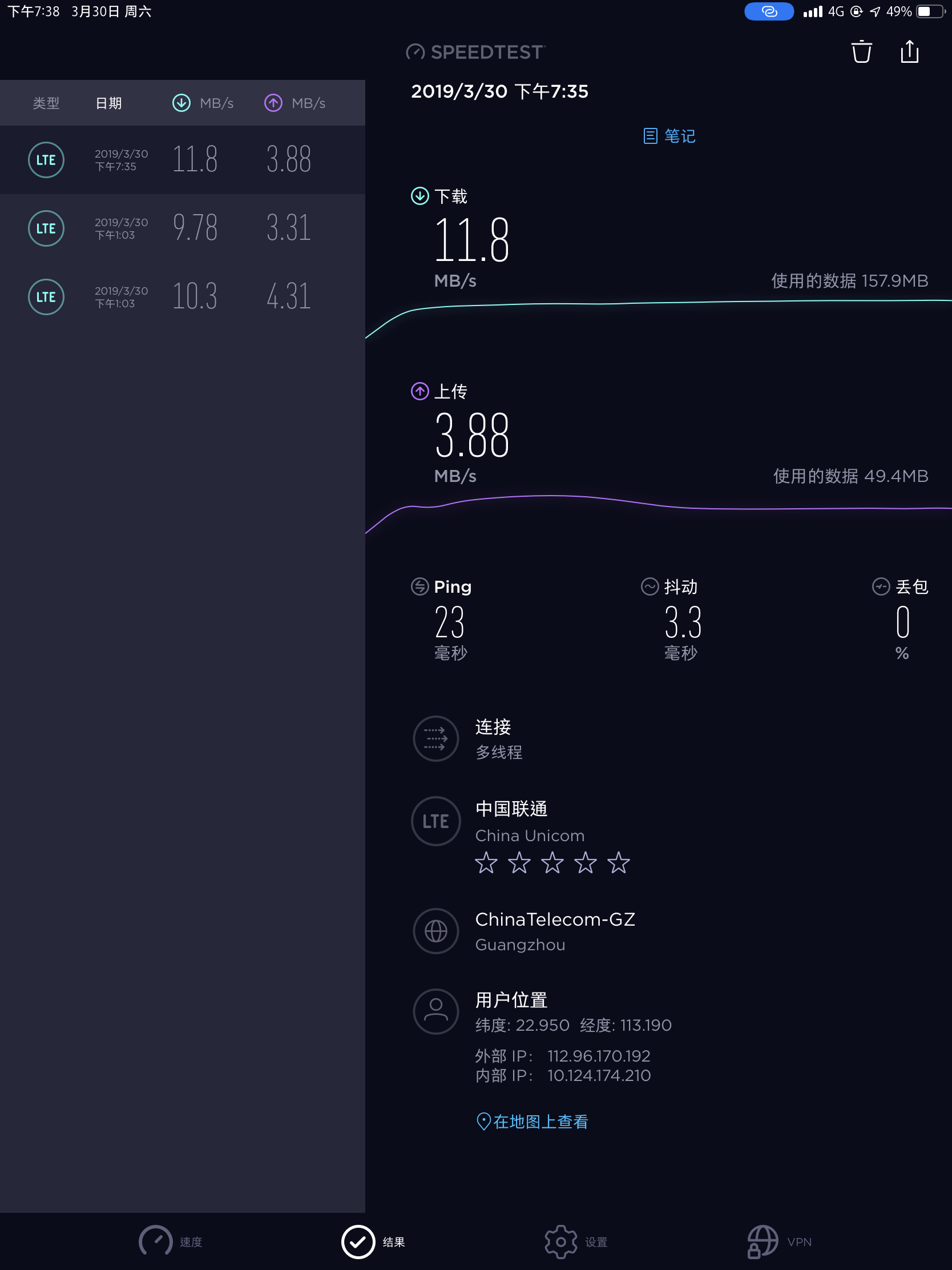Delete this speed test result
Screen dimensions: 952x1270
(x=861, y=51)
